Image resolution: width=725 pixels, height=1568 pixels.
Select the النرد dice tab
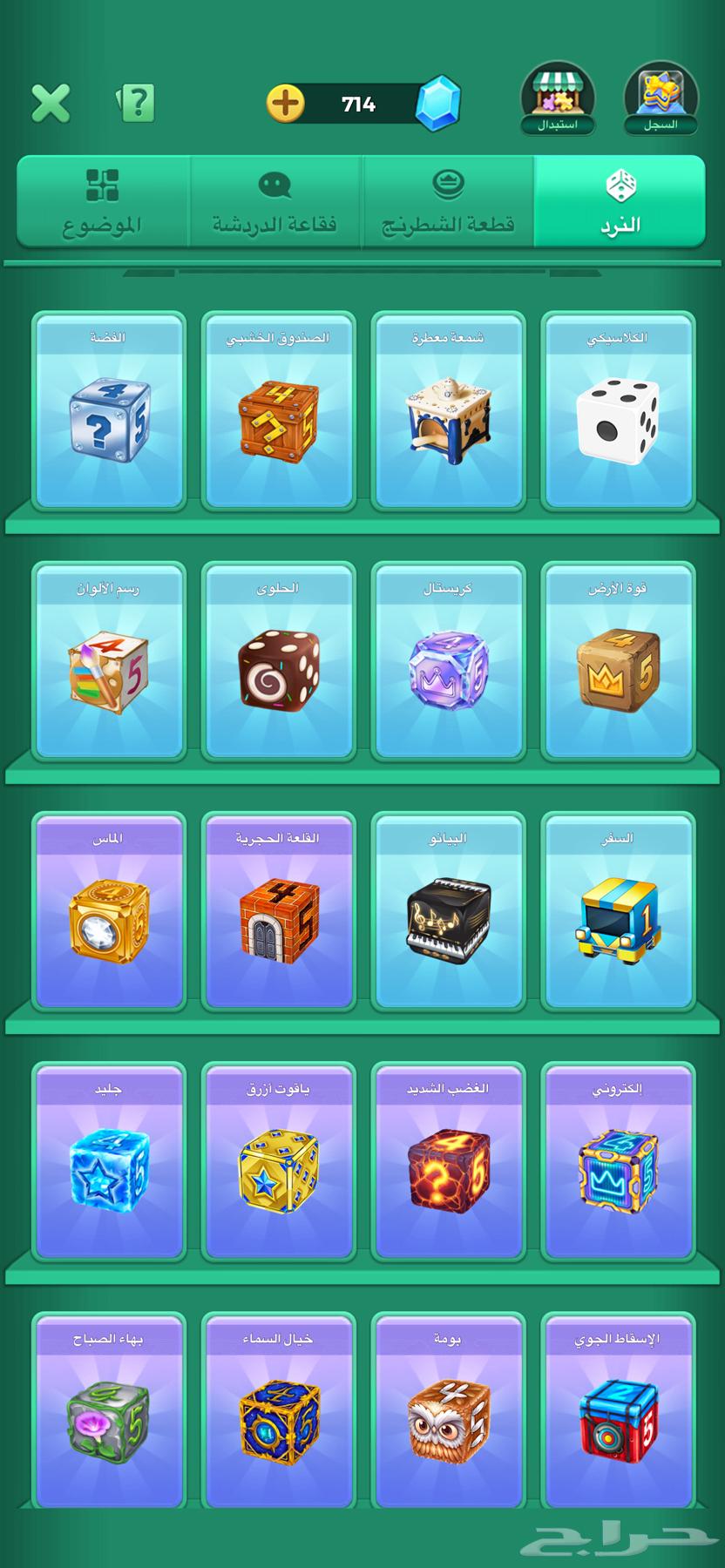point(620,202)
